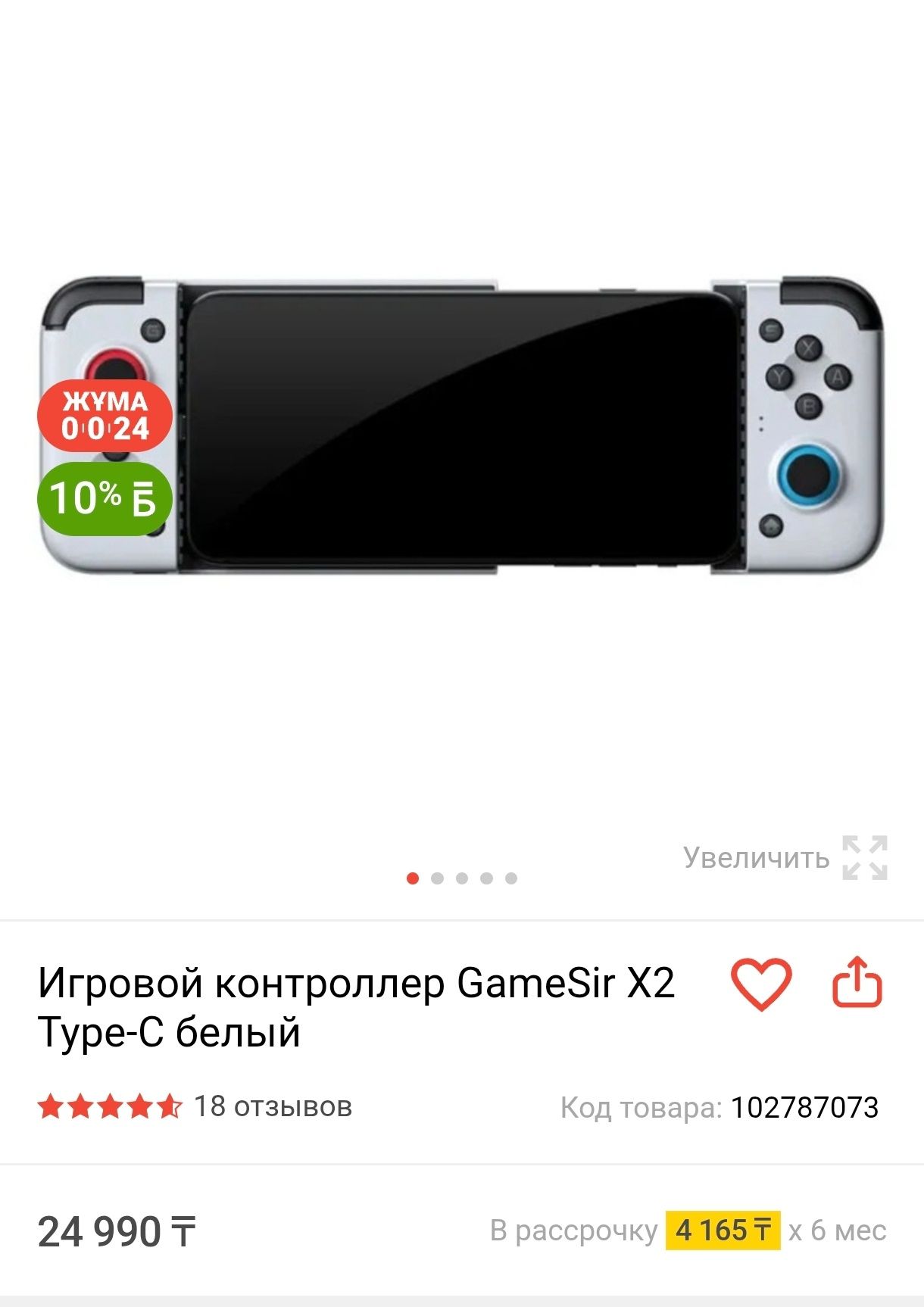Share this product
This screenshot has width=924, height=1307.
(857, 982)
